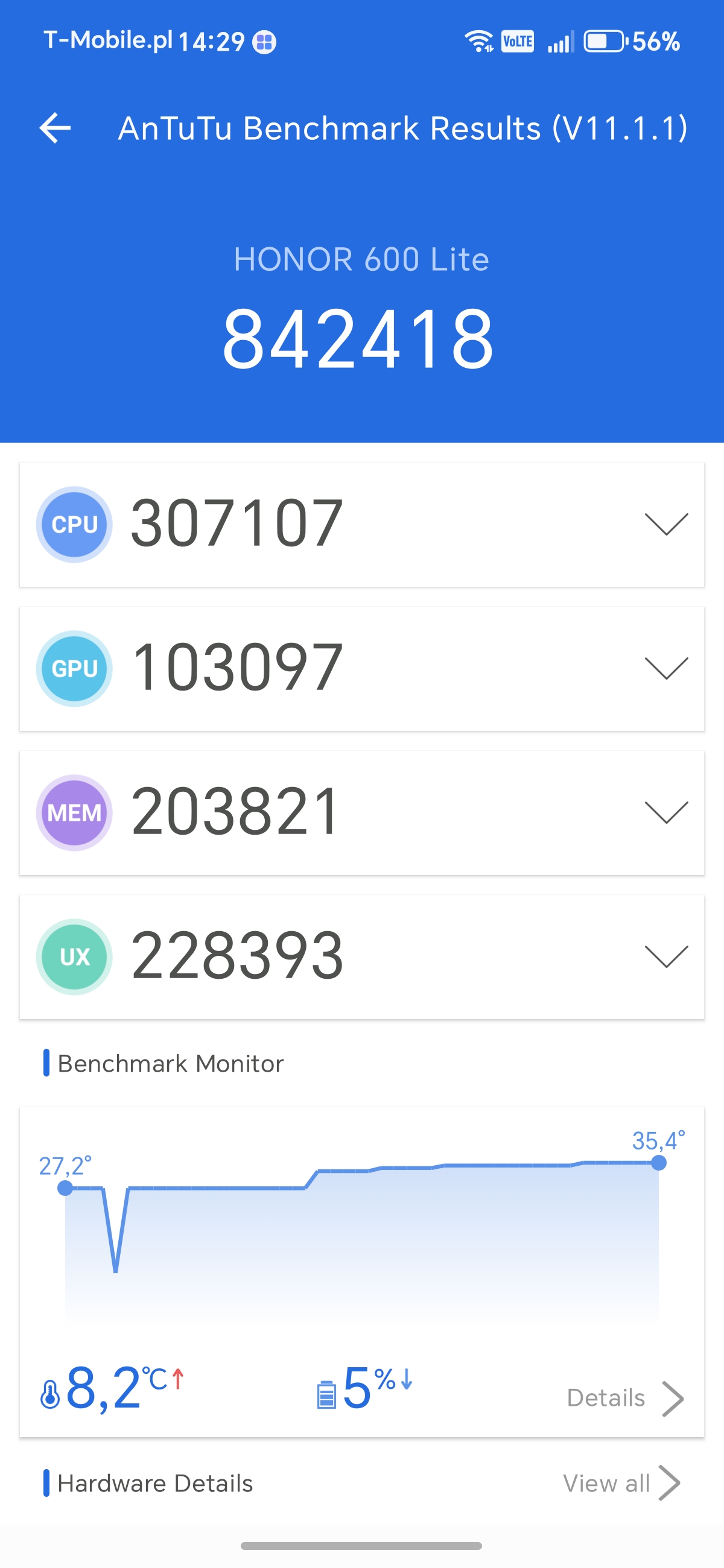Open Benchmark Monitor Details
724x1568 pixels.
click(x=624, y=1398)
